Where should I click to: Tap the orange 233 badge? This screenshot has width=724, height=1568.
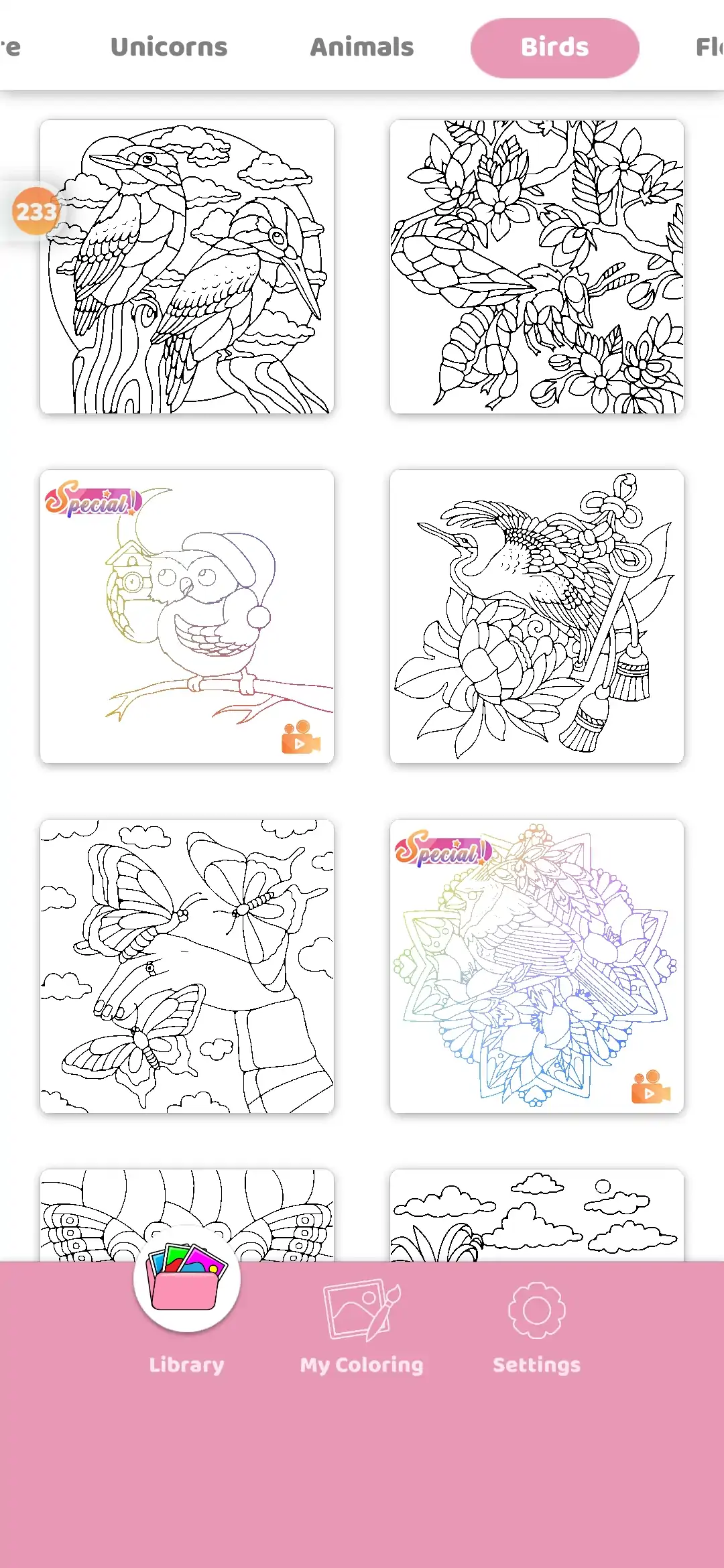[x=35, y=212]
